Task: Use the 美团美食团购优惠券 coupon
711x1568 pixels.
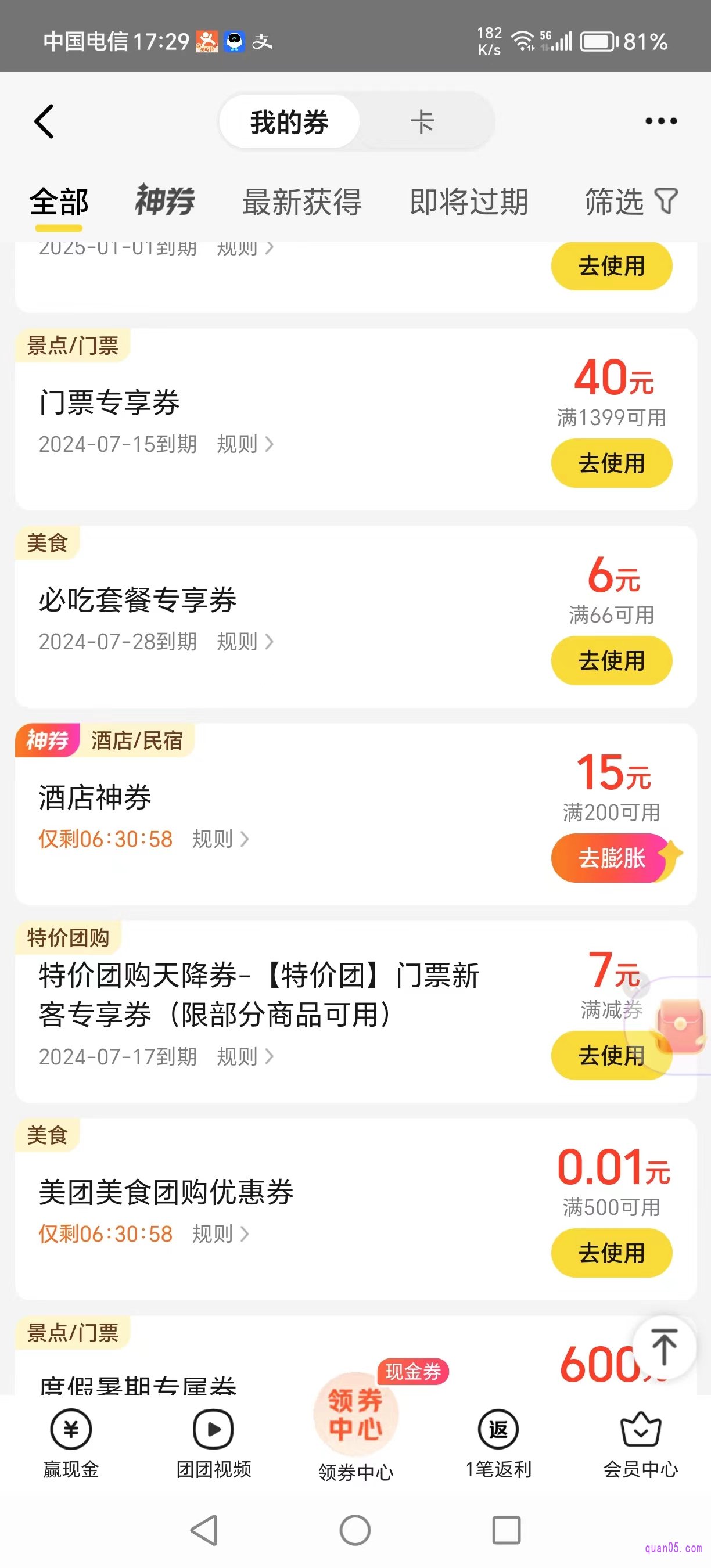Action: coord(611,1253)
